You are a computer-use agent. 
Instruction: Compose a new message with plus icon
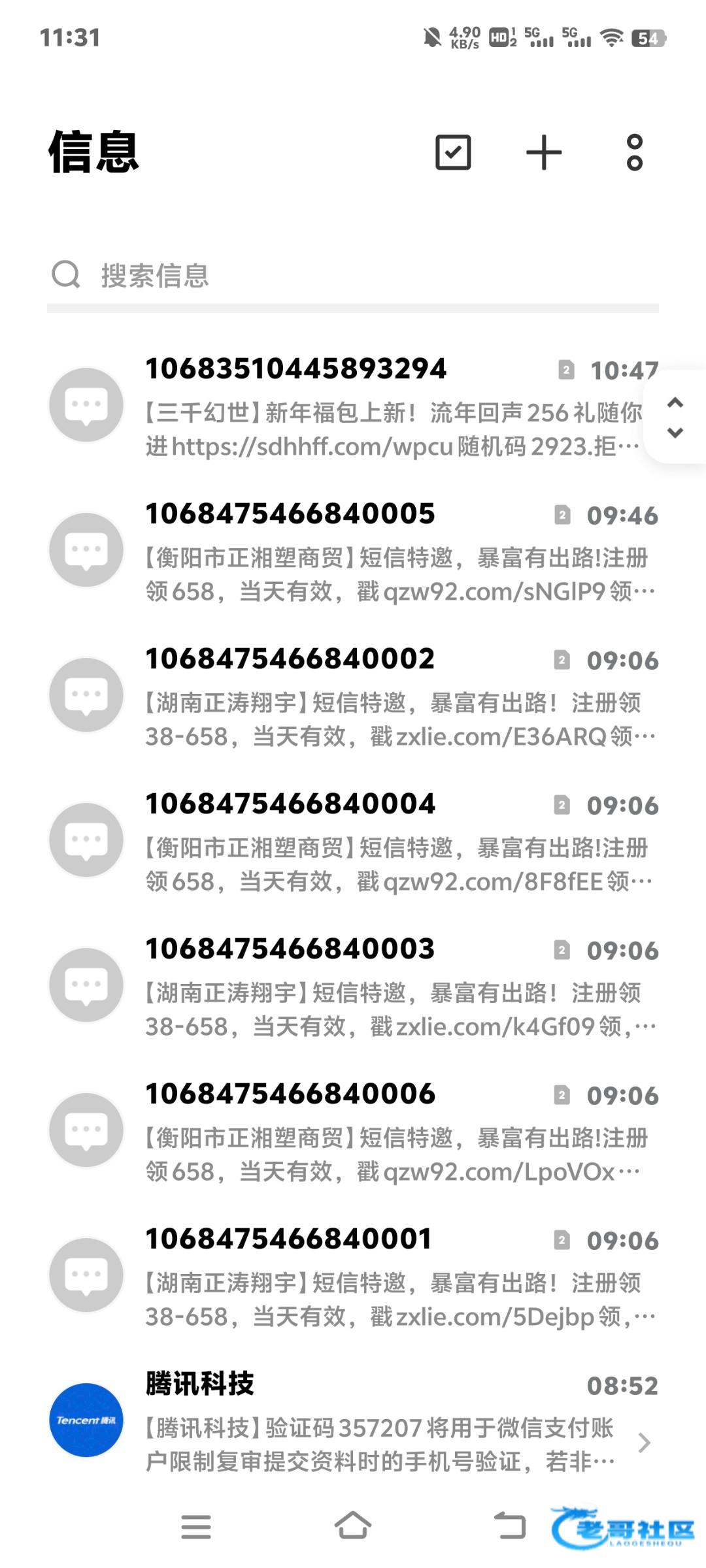click(x=544, y=153)
